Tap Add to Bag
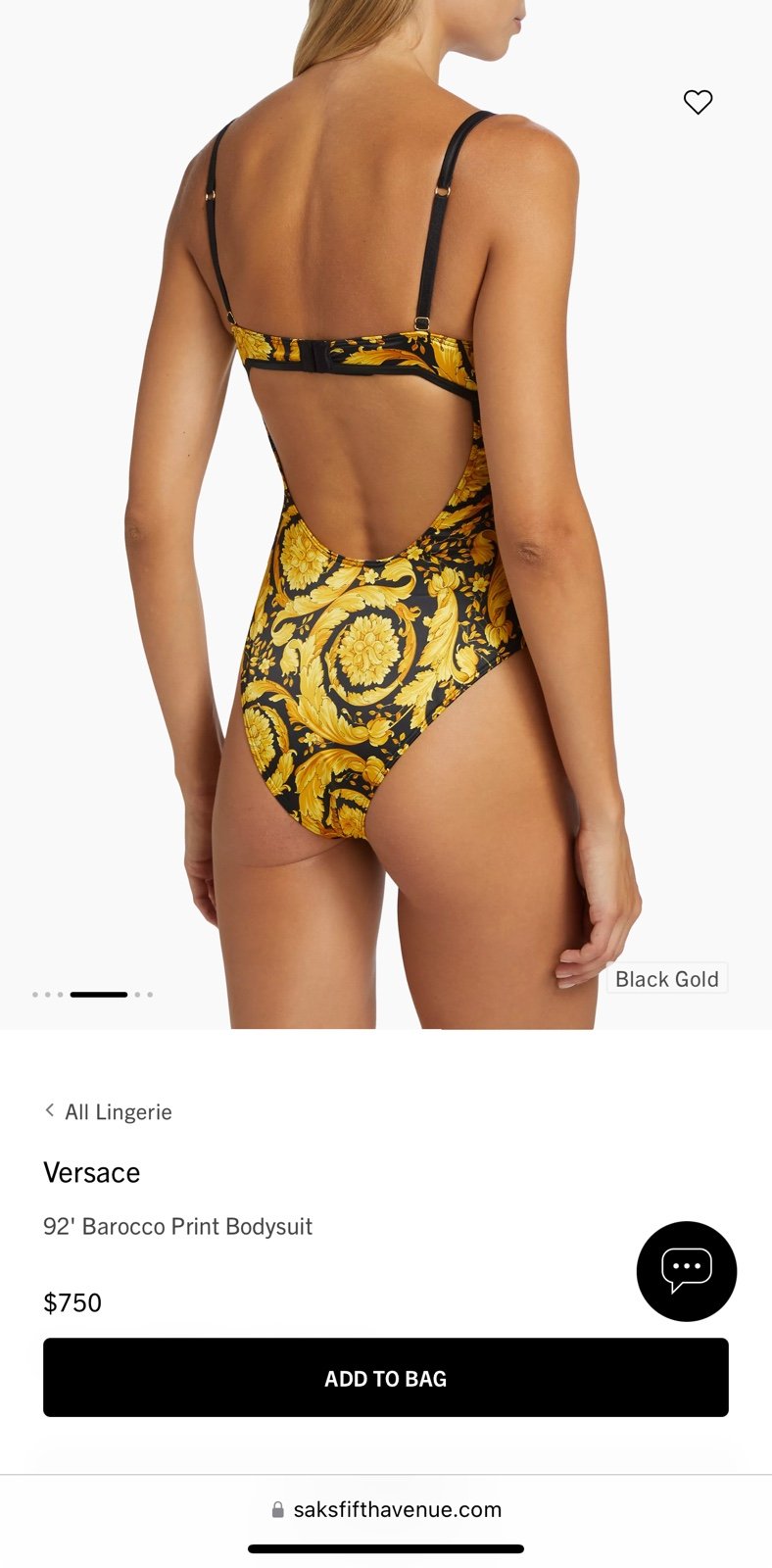 (386, 1377)
